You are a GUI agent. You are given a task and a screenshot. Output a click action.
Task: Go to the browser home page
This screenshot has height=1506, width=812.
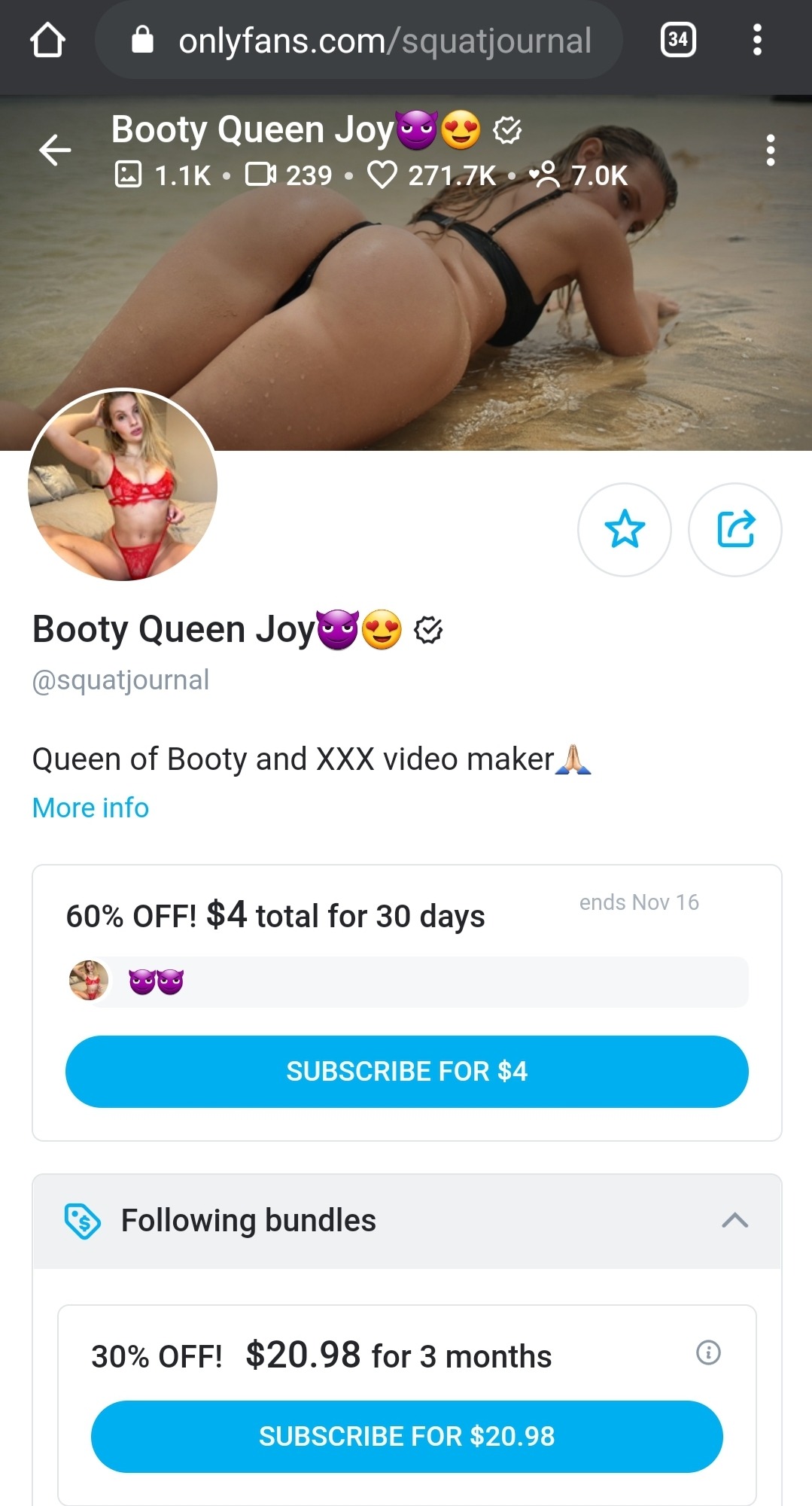pyautogui.click(x=47, y=41)
